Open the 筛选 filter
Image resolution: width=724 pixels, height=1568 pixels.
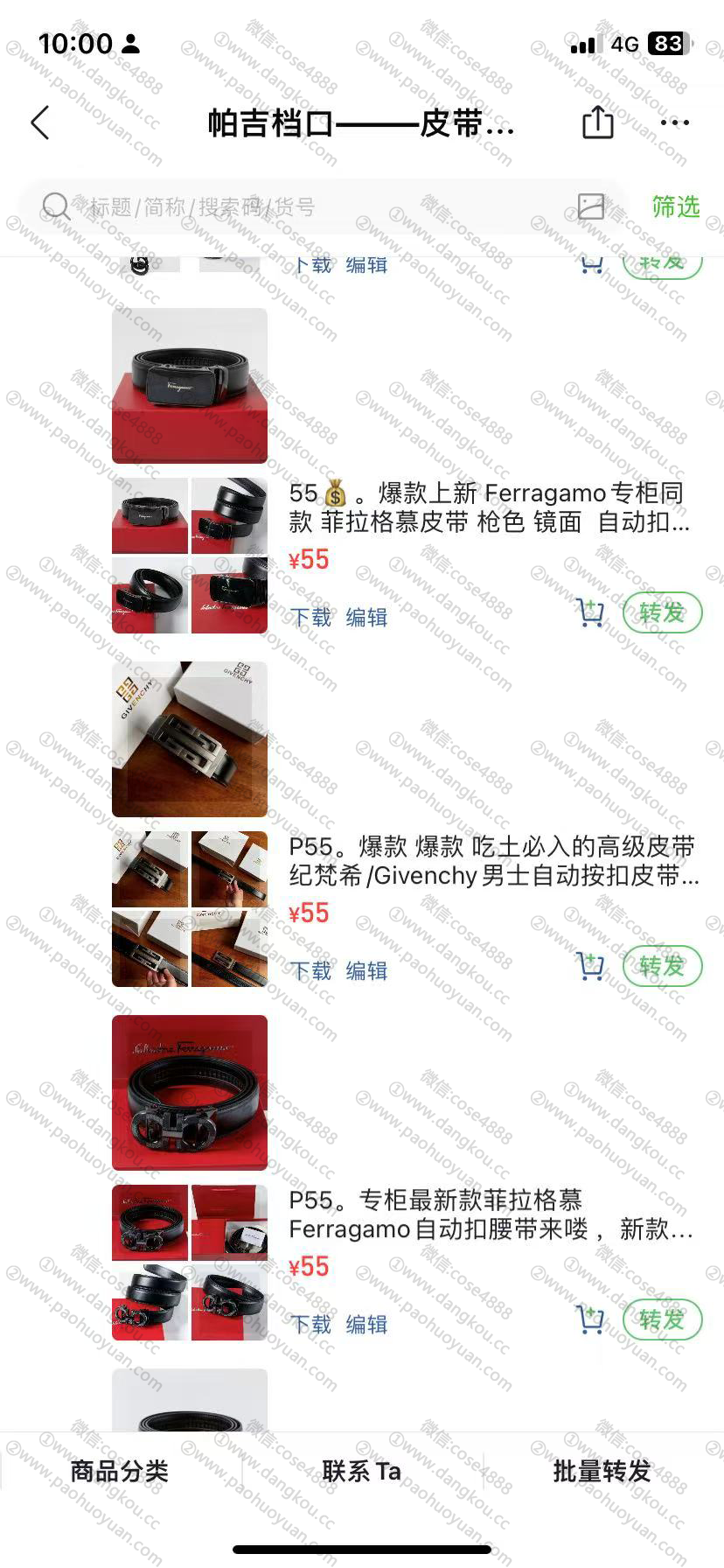[x=676, y=206]
